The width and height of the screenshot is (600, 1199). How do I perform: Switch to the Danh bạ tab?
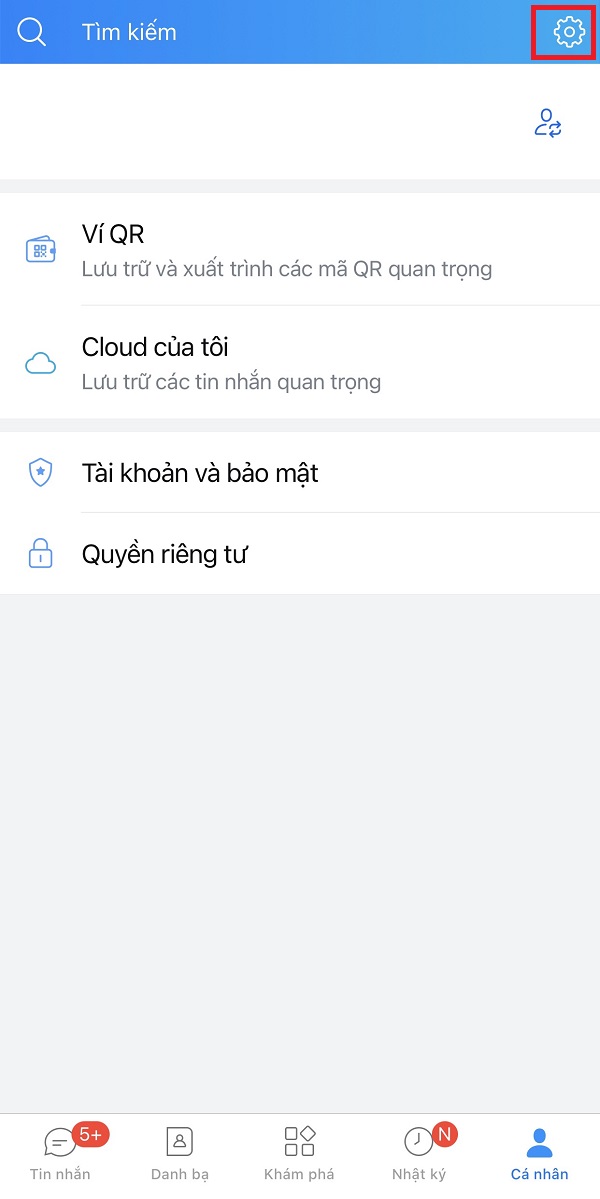(180, 1154)
